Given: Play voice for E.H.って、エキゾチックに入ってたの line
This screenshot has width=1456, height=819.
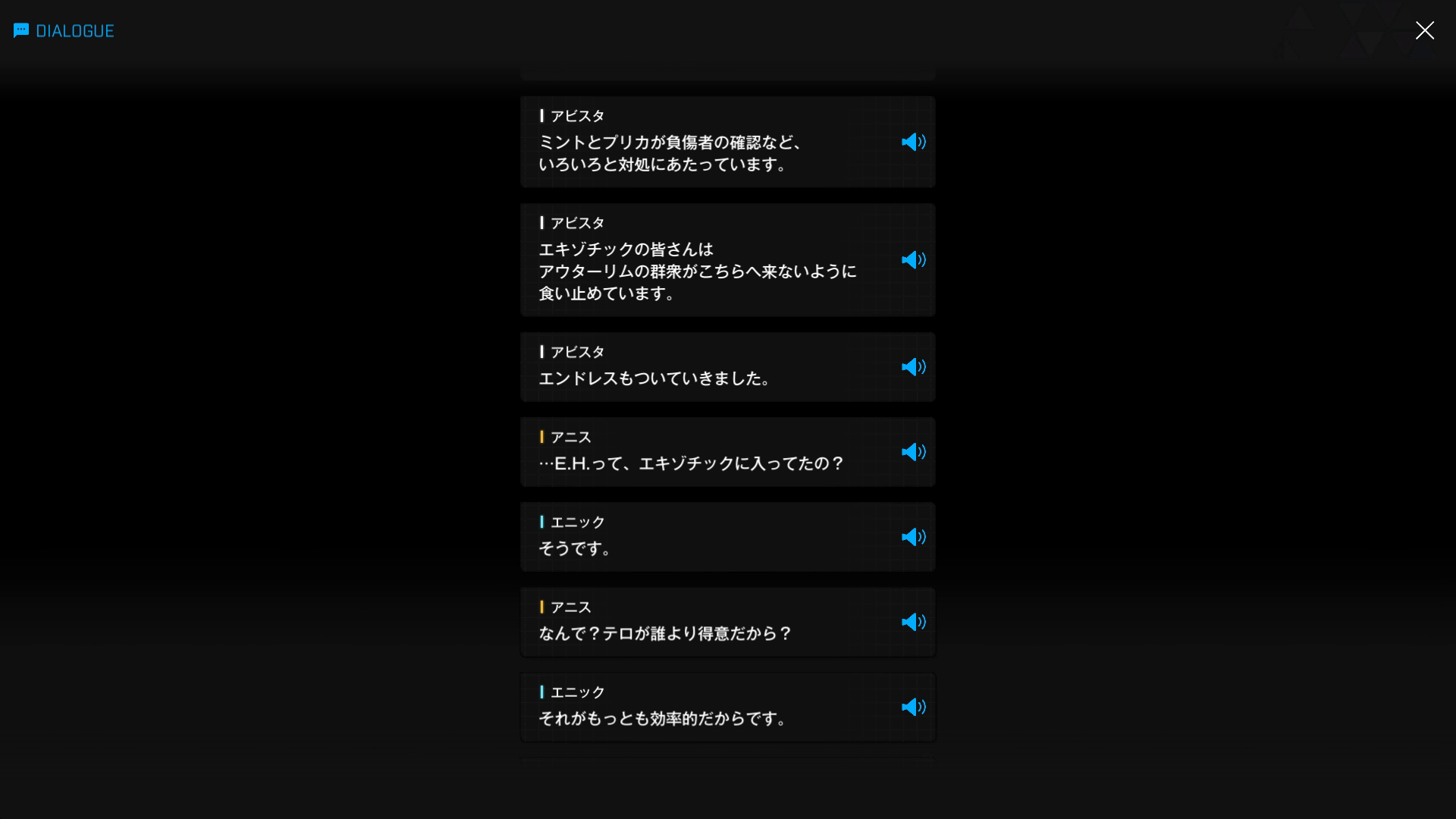Looking at the screenshot, I should click(x=913, y=452).
